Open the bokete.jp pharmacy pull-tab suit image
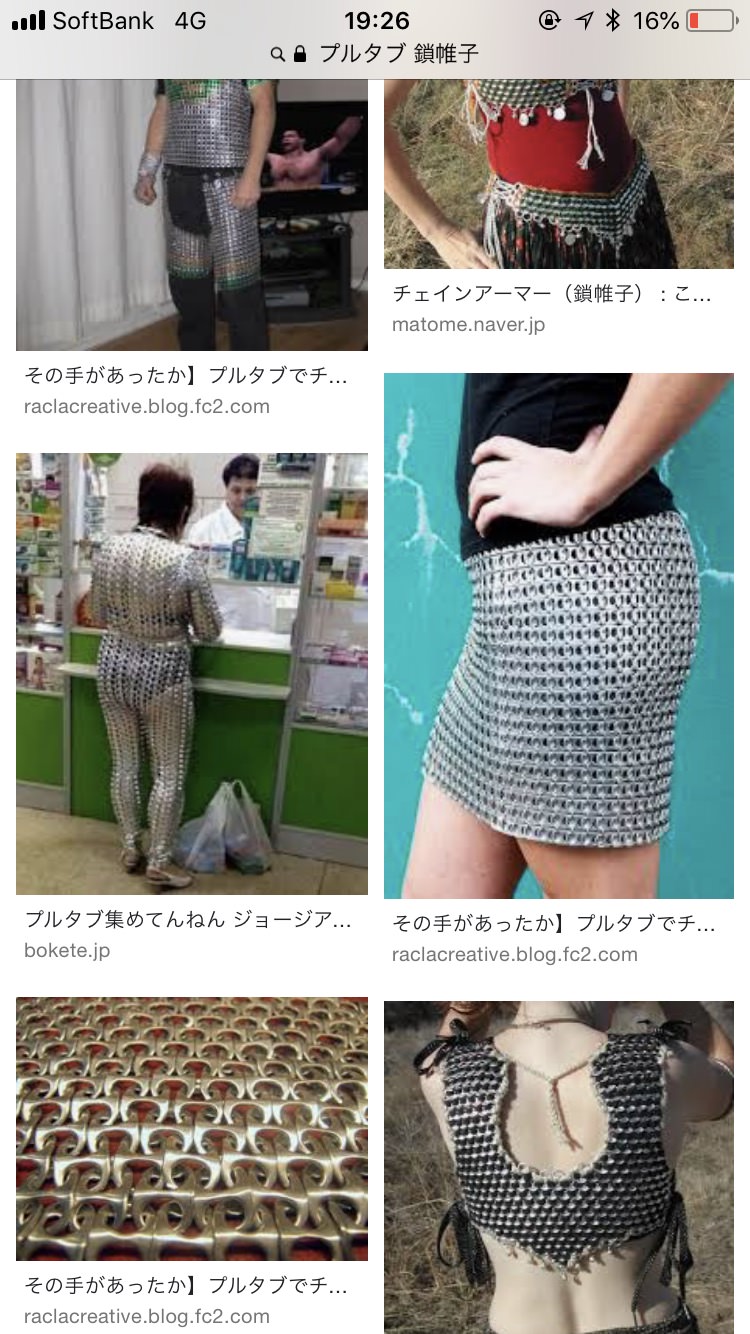 click(191, 673)
